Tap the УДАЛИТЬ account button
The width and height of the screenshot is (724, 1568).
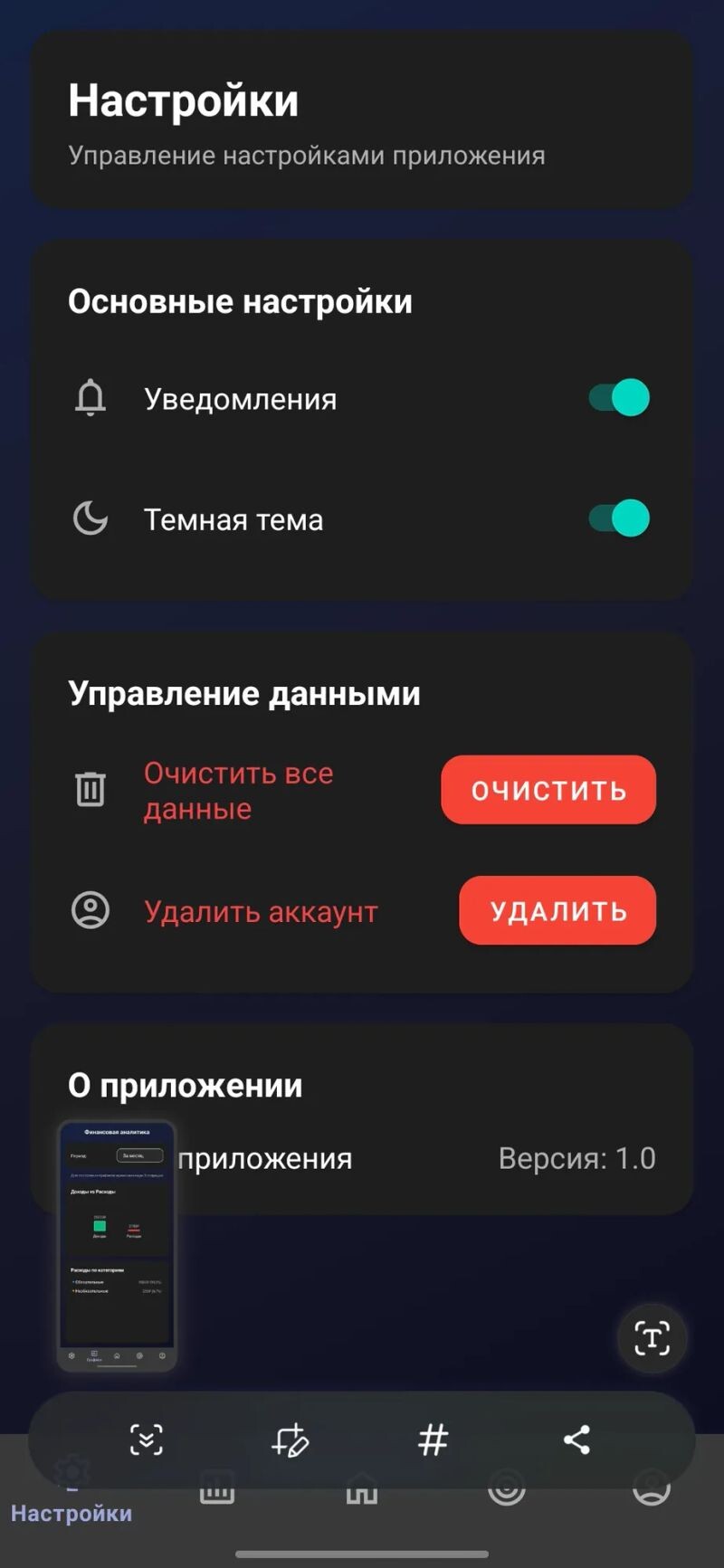coord(557,910)
